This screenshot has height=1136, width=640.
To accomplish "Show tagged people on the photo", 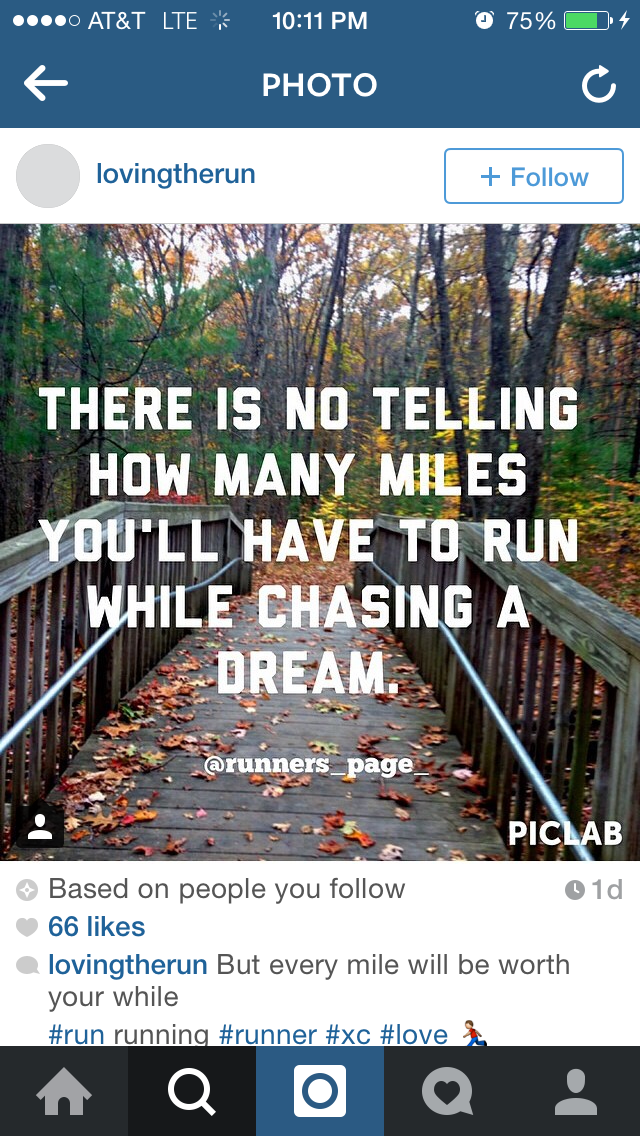I will pyautogui.click(x=40, y=826).
